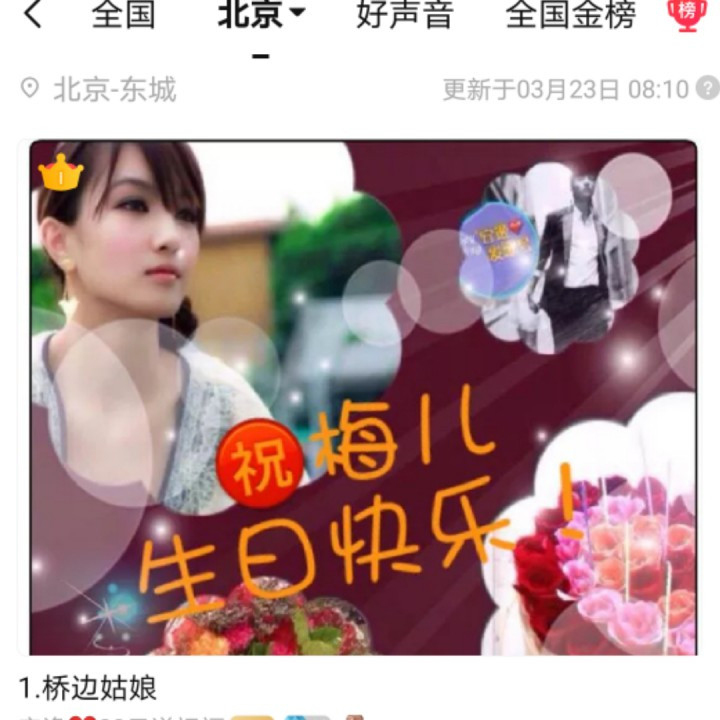Open the 桥边姑娘 top-ranked cover

point(362,398)
